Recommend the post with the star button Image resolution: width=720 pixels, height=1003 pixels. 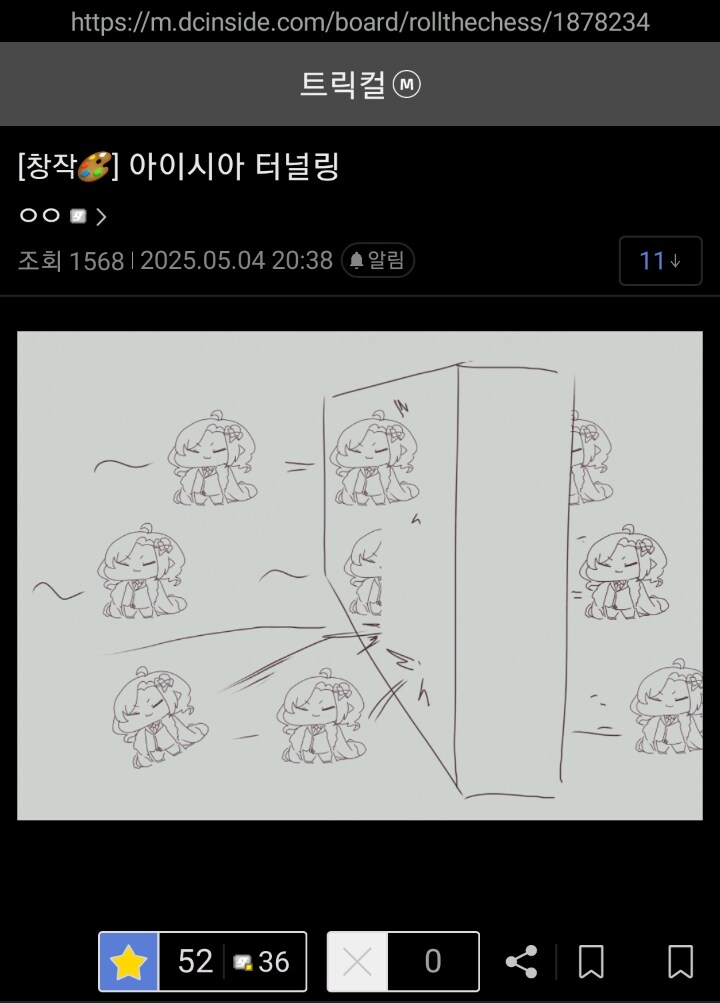pos(129,962)
